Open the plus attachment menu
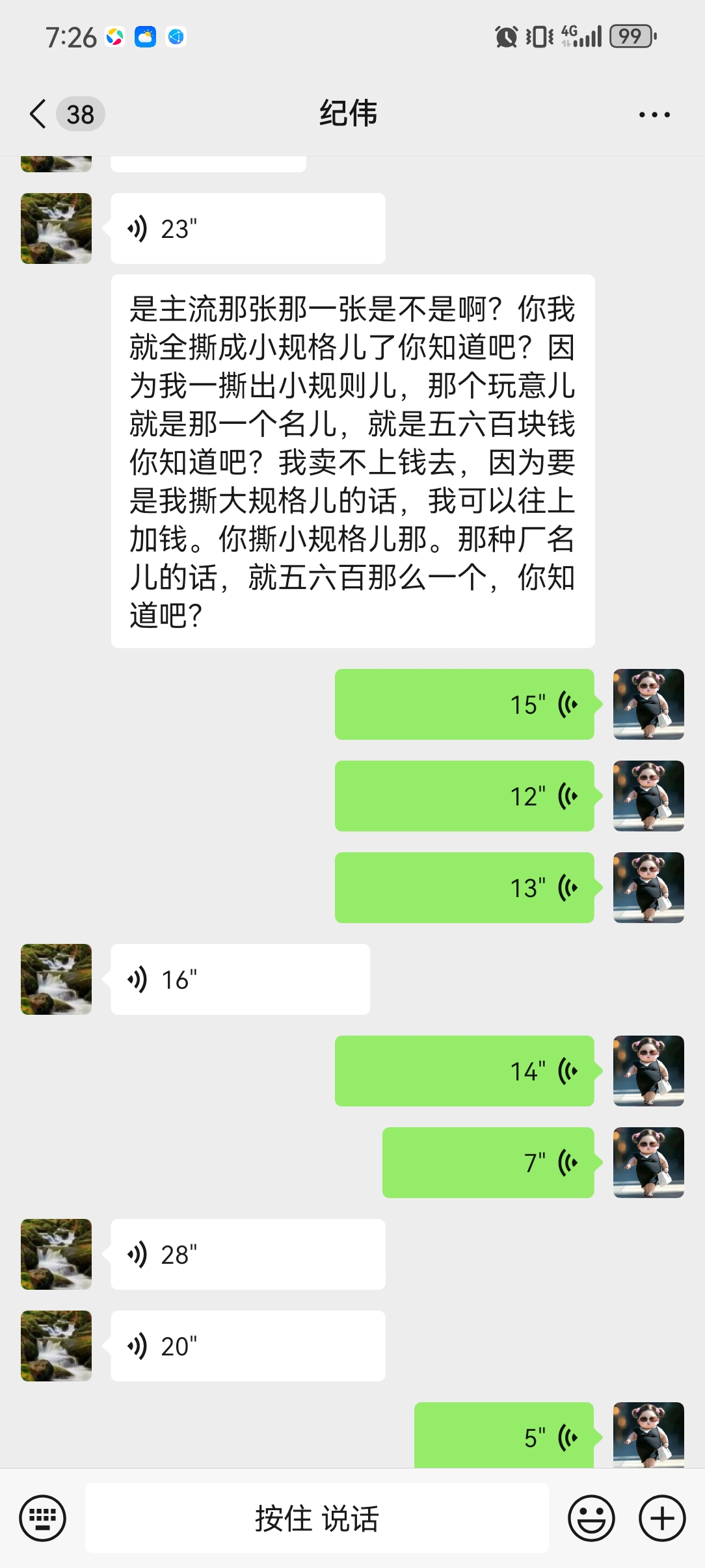Screen dimensions: 705x1568 (x=662, y=1519)
